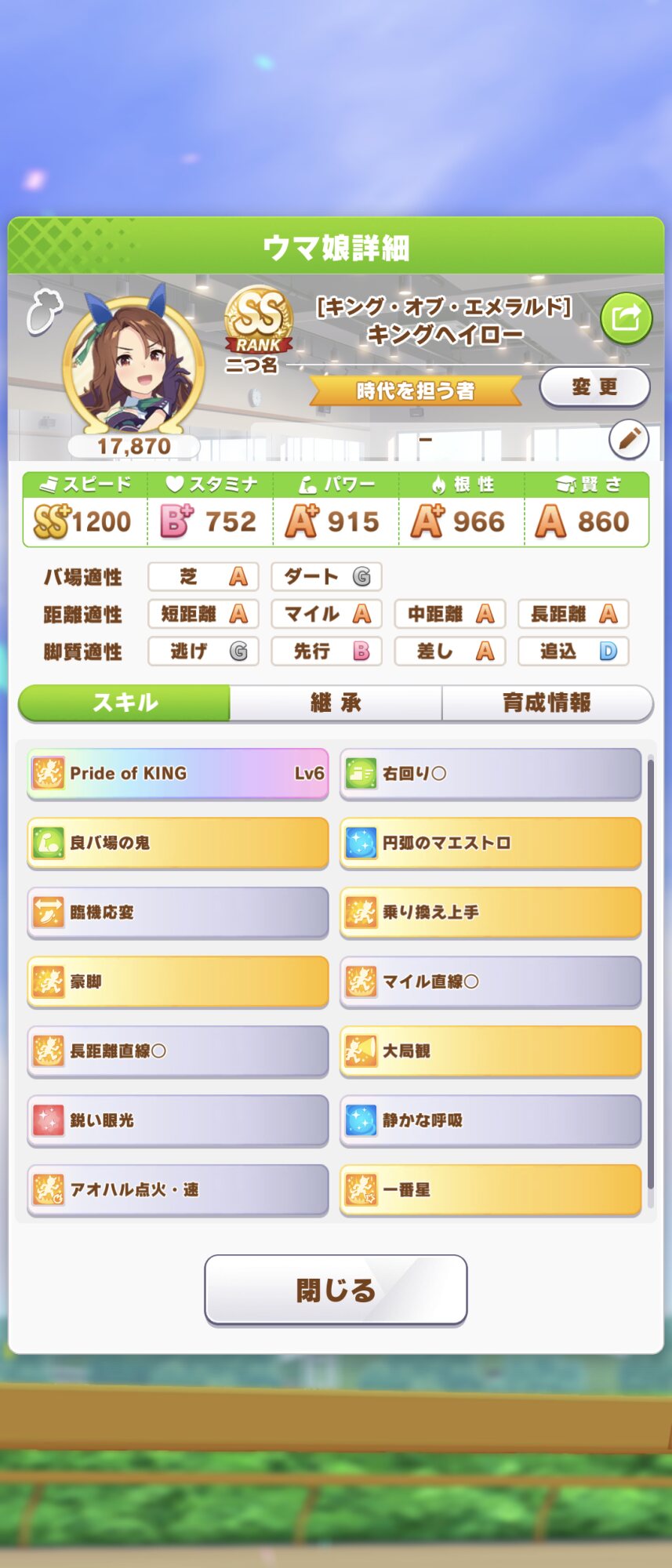Open the 臨機応変 skill description
Image resolution: width=672 pixels, height=1568 pixels.
point(178,913)
